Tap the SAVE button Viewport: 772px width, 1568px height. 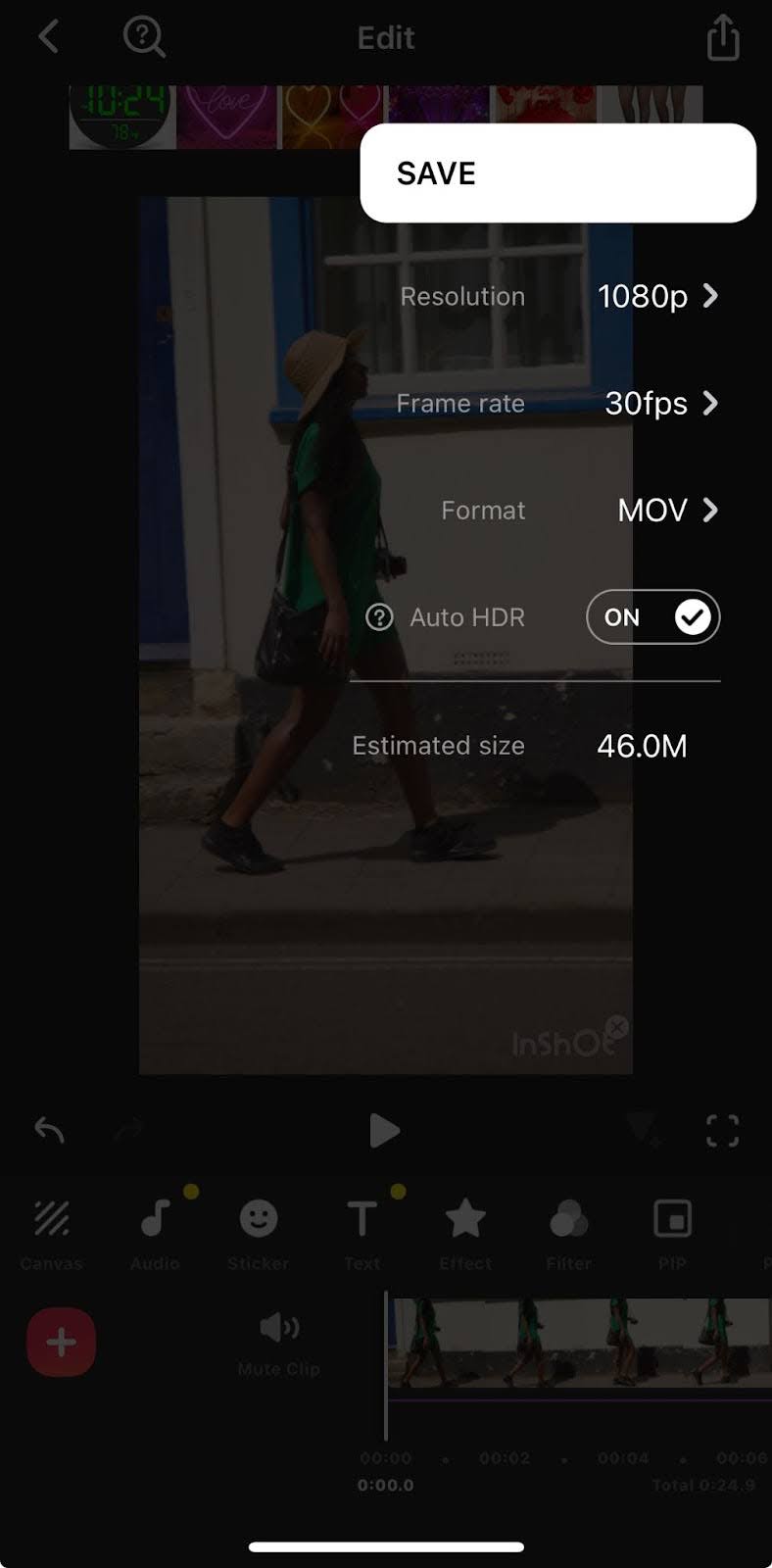[x=556, y=173]
